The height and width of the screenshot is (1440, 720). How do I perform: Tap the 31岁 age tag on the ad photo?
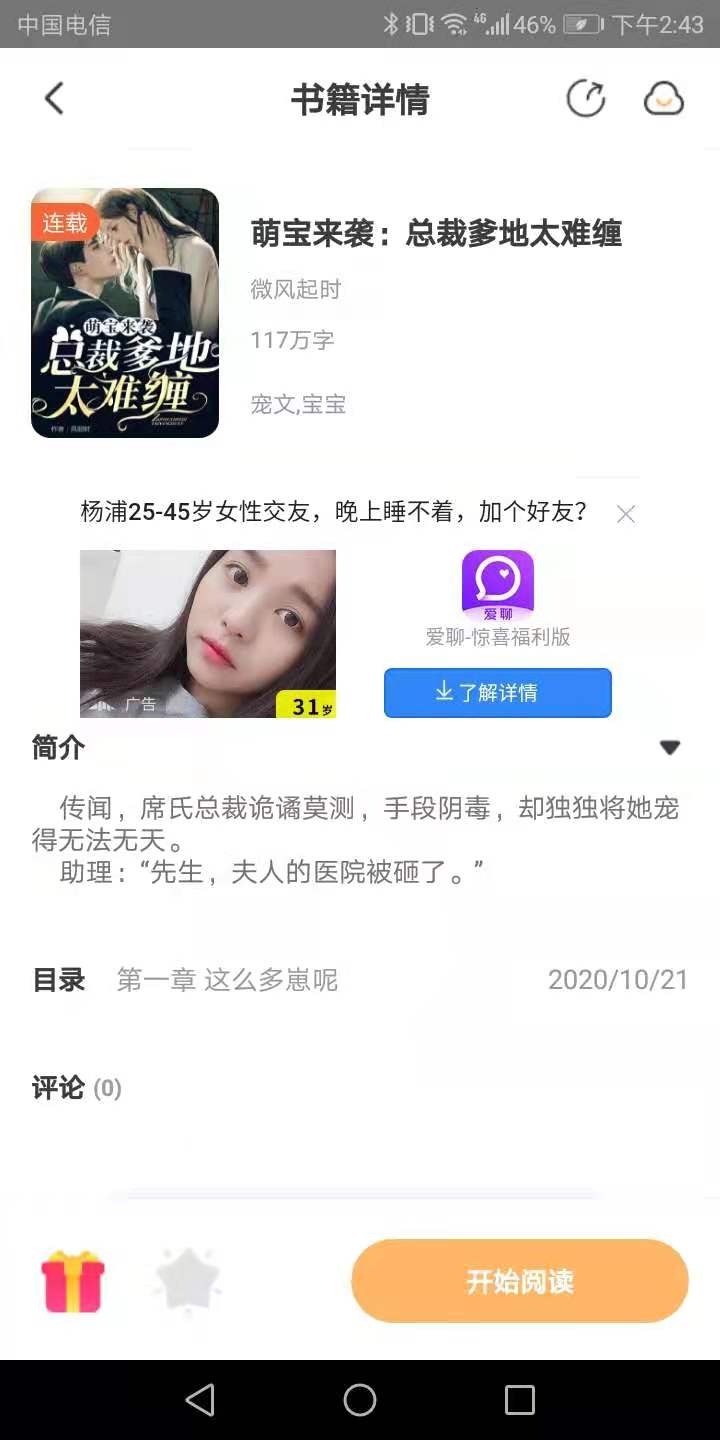[305, 703]
